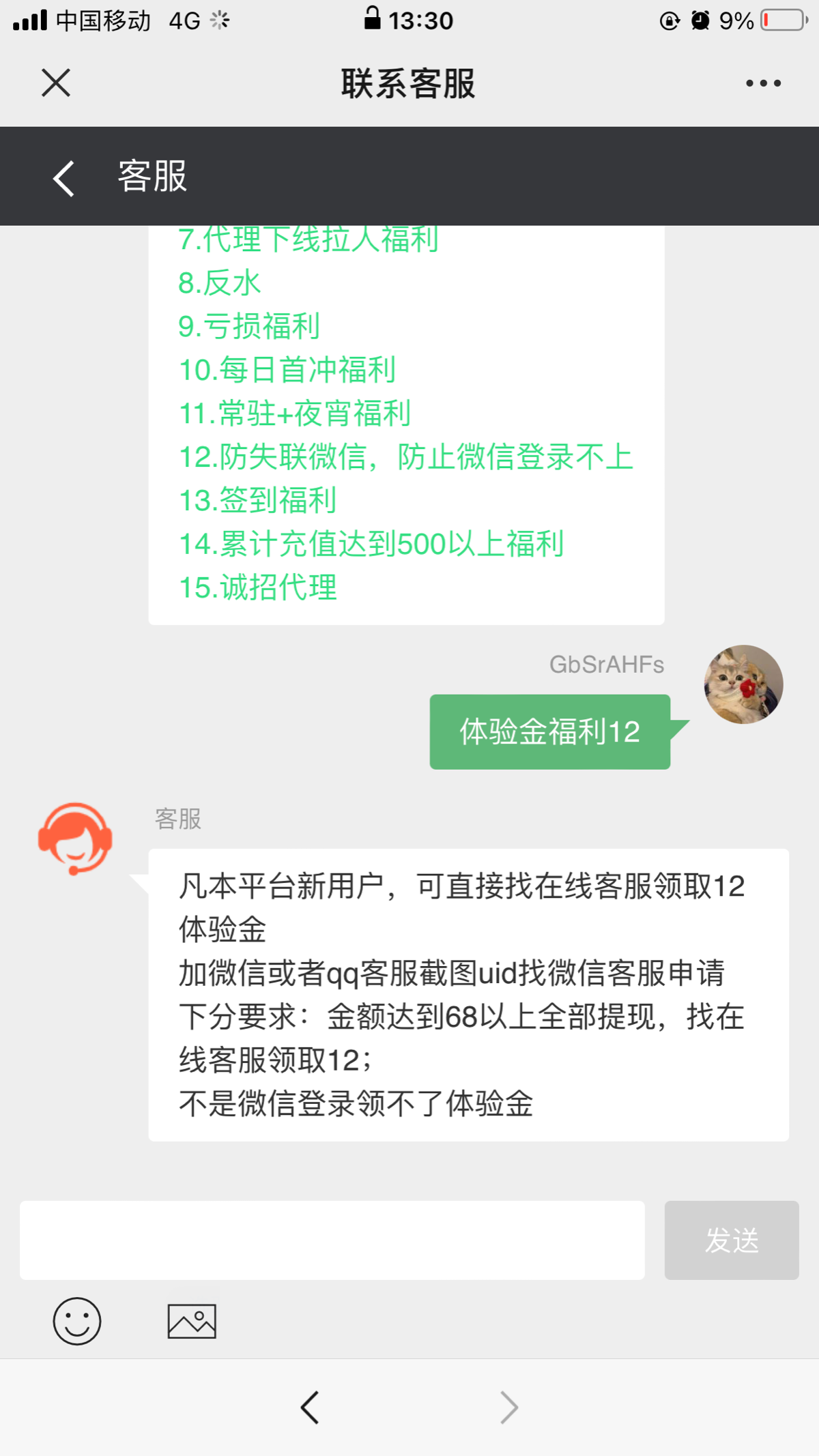Tap the bottom-right forward navigation arrow

508,1406
